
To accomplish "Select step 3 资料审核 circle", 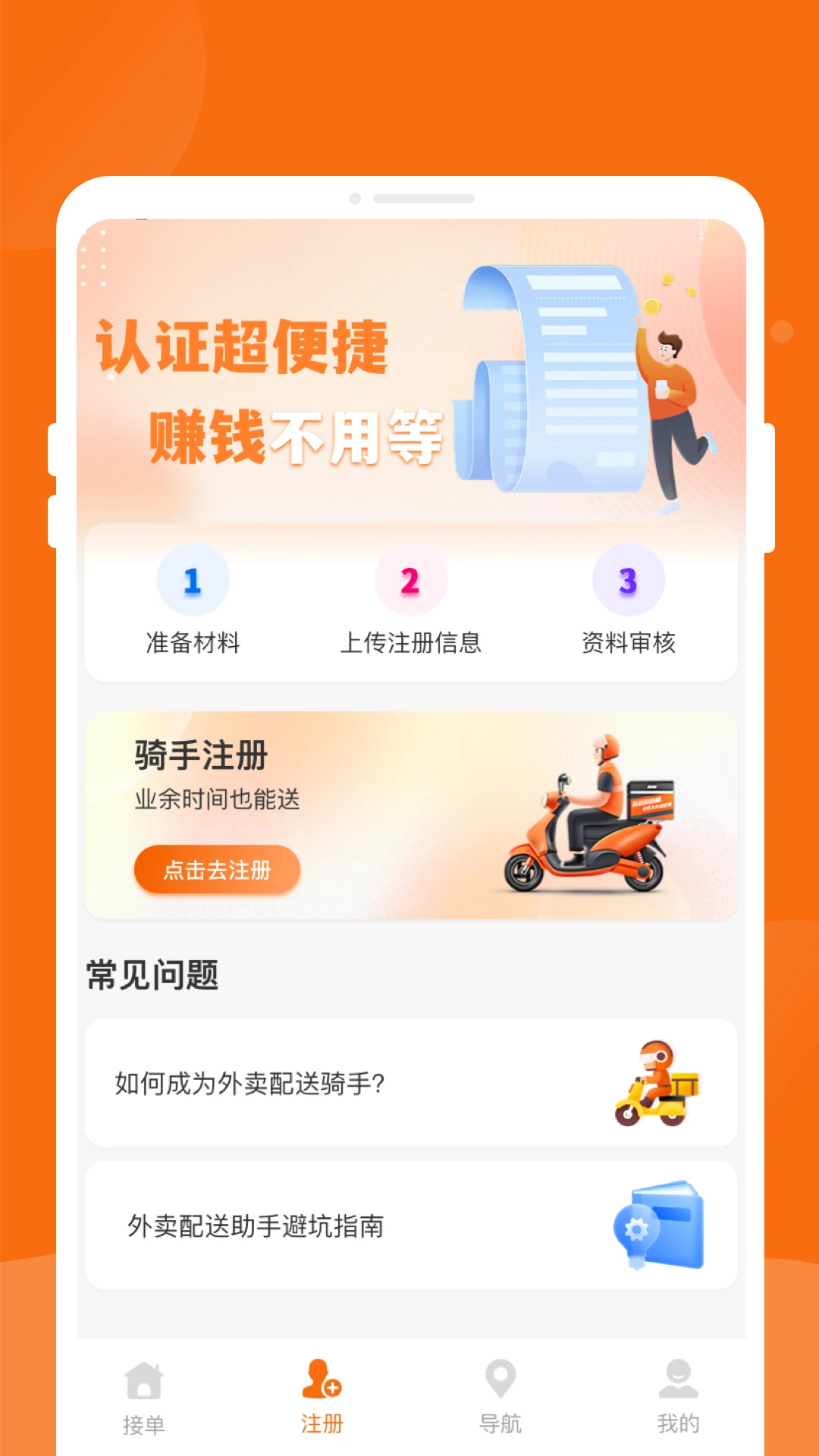I will point(626,579).
